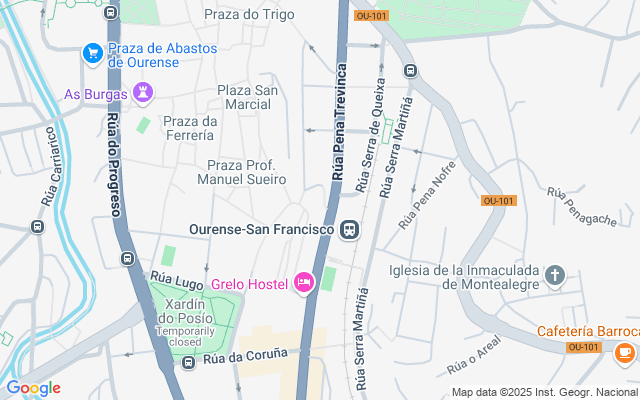Viewport: 640px width, 400px height.
Task: Tap the bus stop on Rúa da Coruña
Action: pyautogui.click(x=188, y=362)
